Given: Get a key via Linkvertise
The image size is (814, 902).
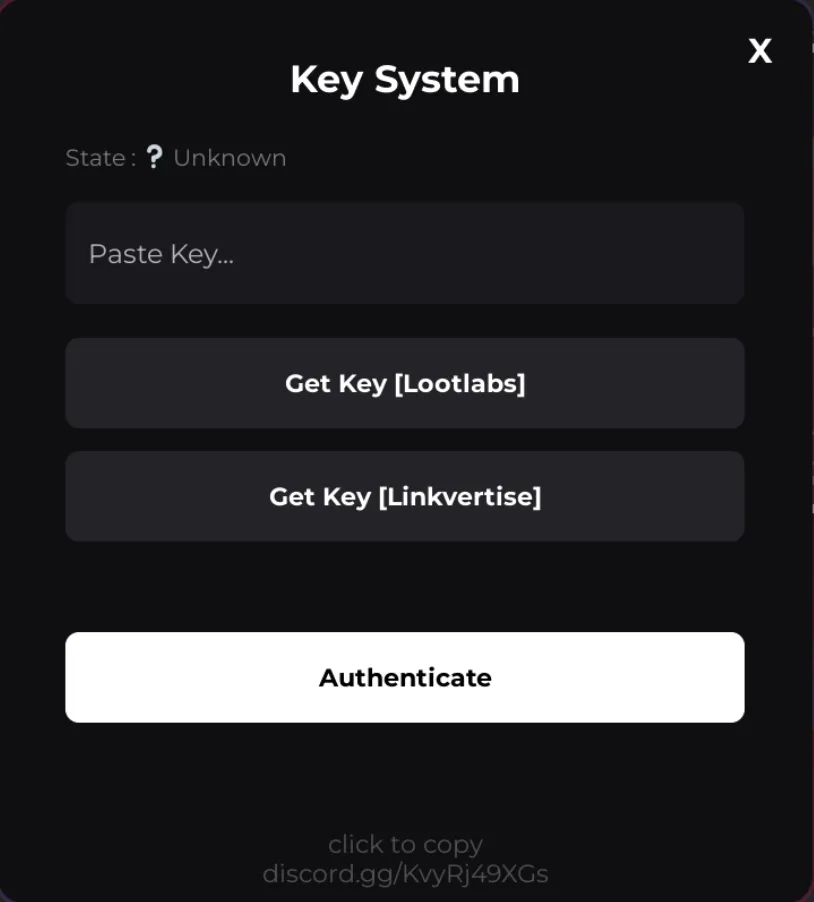Looking at the screenshot, I should 404,496.
